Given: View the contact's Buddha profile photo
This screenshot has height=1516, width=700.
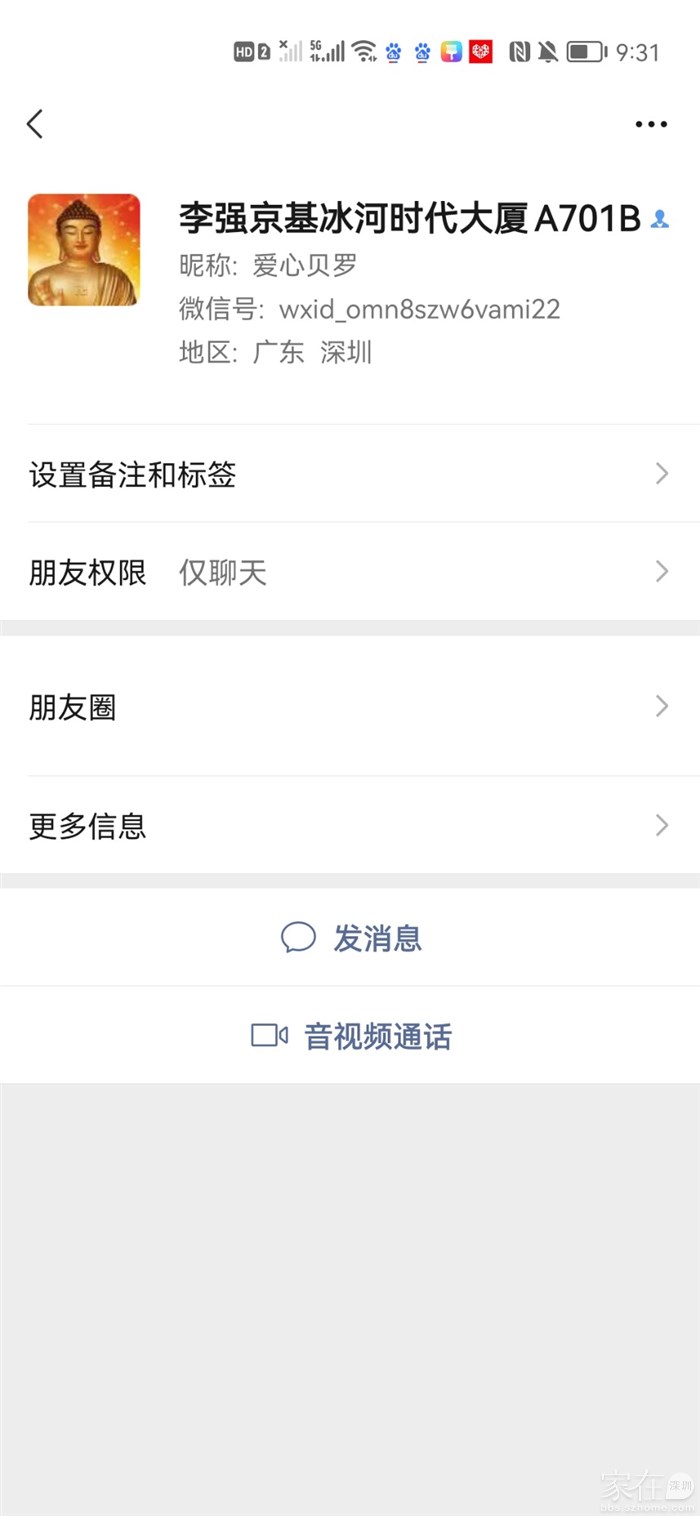Looking at the screenshot, I should click(x=83, y=250).
